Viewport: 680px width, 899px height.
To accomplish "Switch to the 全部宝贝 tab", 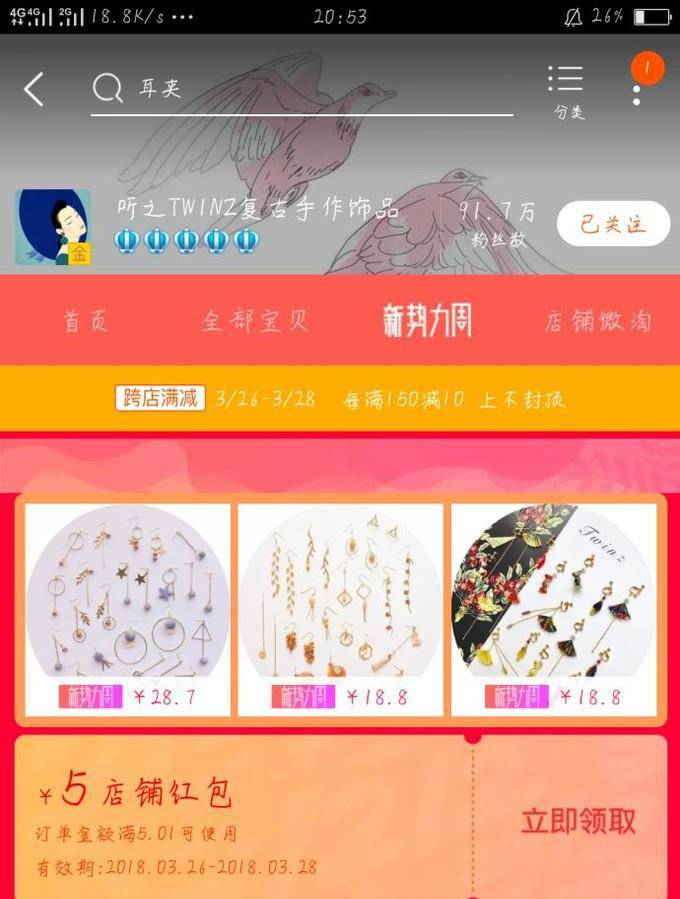I will point(255,321).
